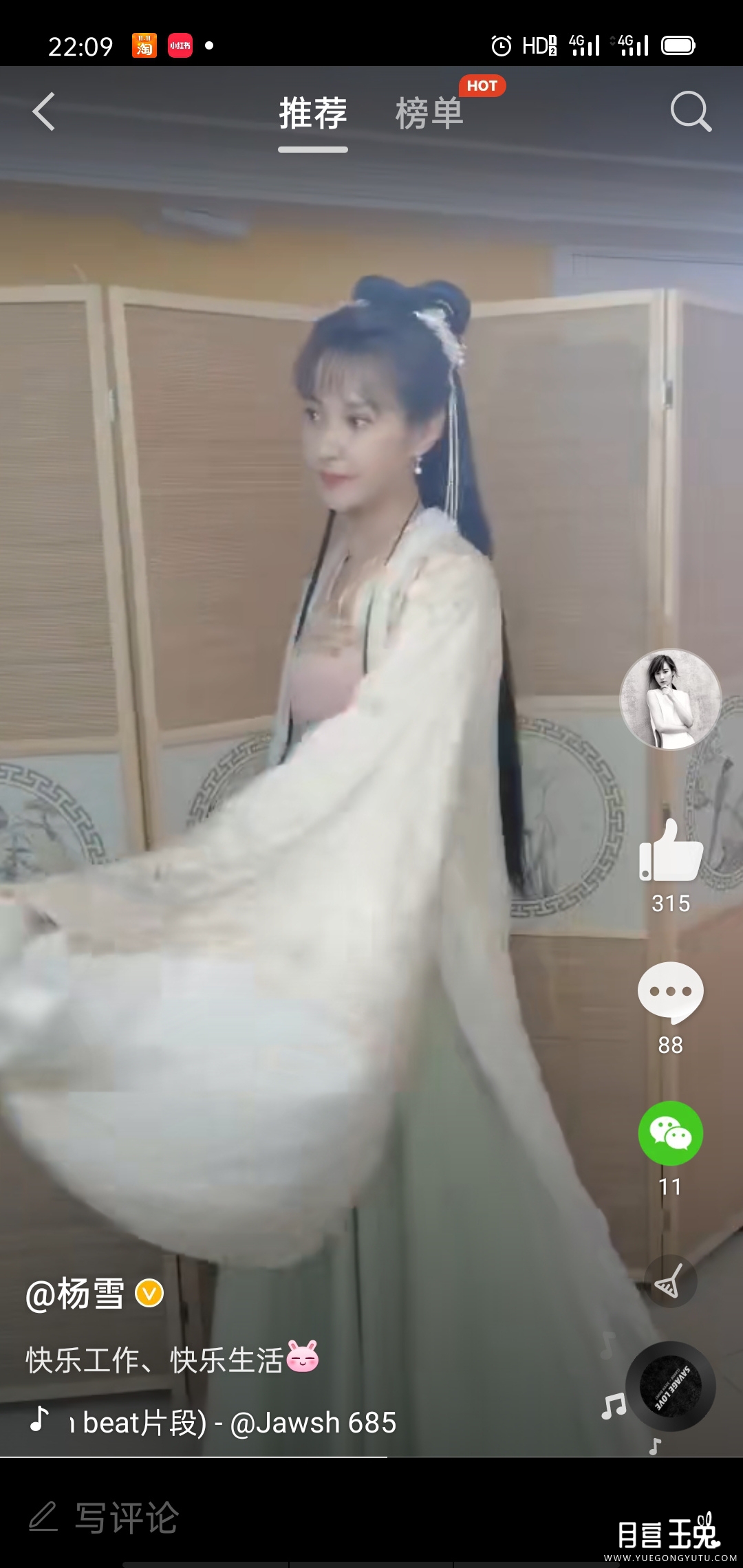Like the video with thumbs-up icon
The width and height of the screenshot is (743, 1568).
coord(671,850)
